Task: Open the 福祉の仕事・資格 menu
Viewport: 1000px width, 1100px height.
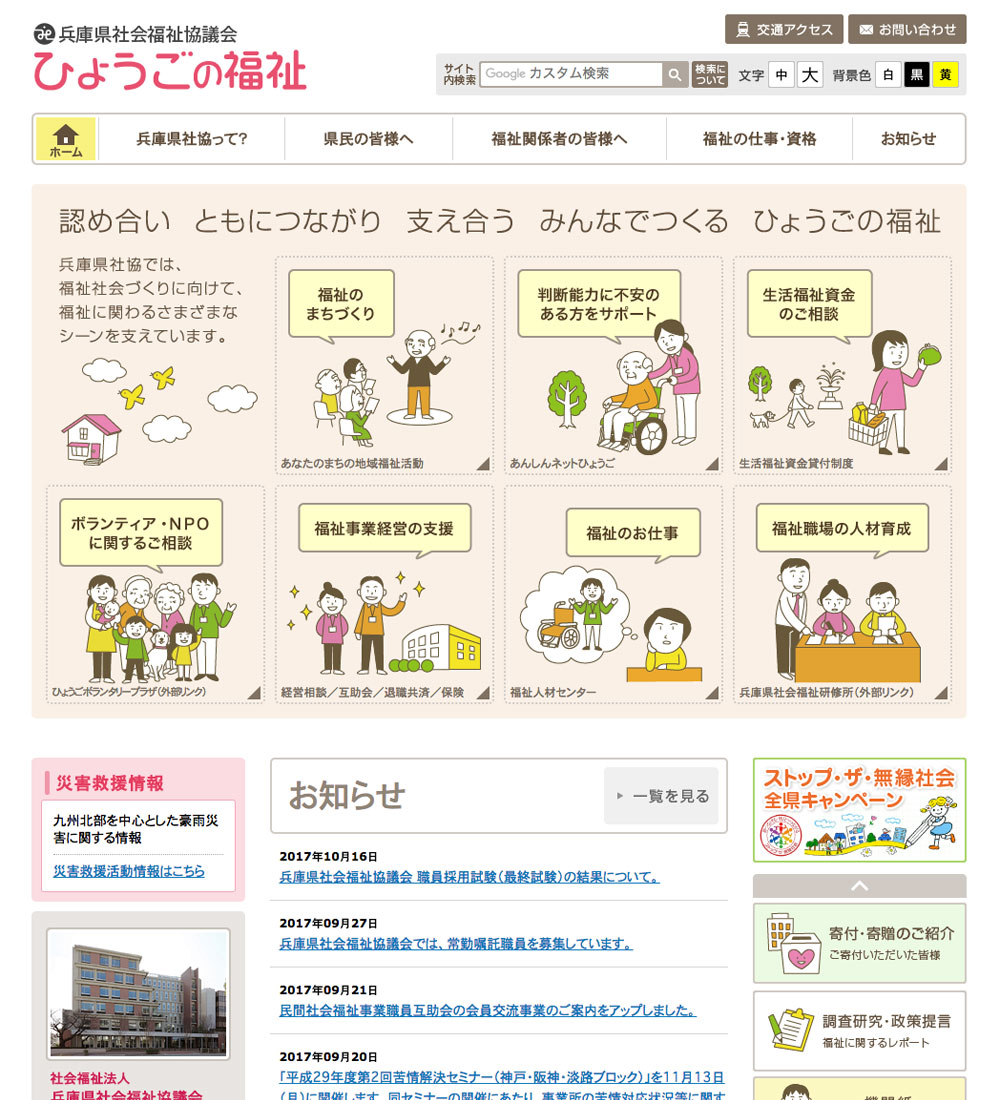Action: 759,139
